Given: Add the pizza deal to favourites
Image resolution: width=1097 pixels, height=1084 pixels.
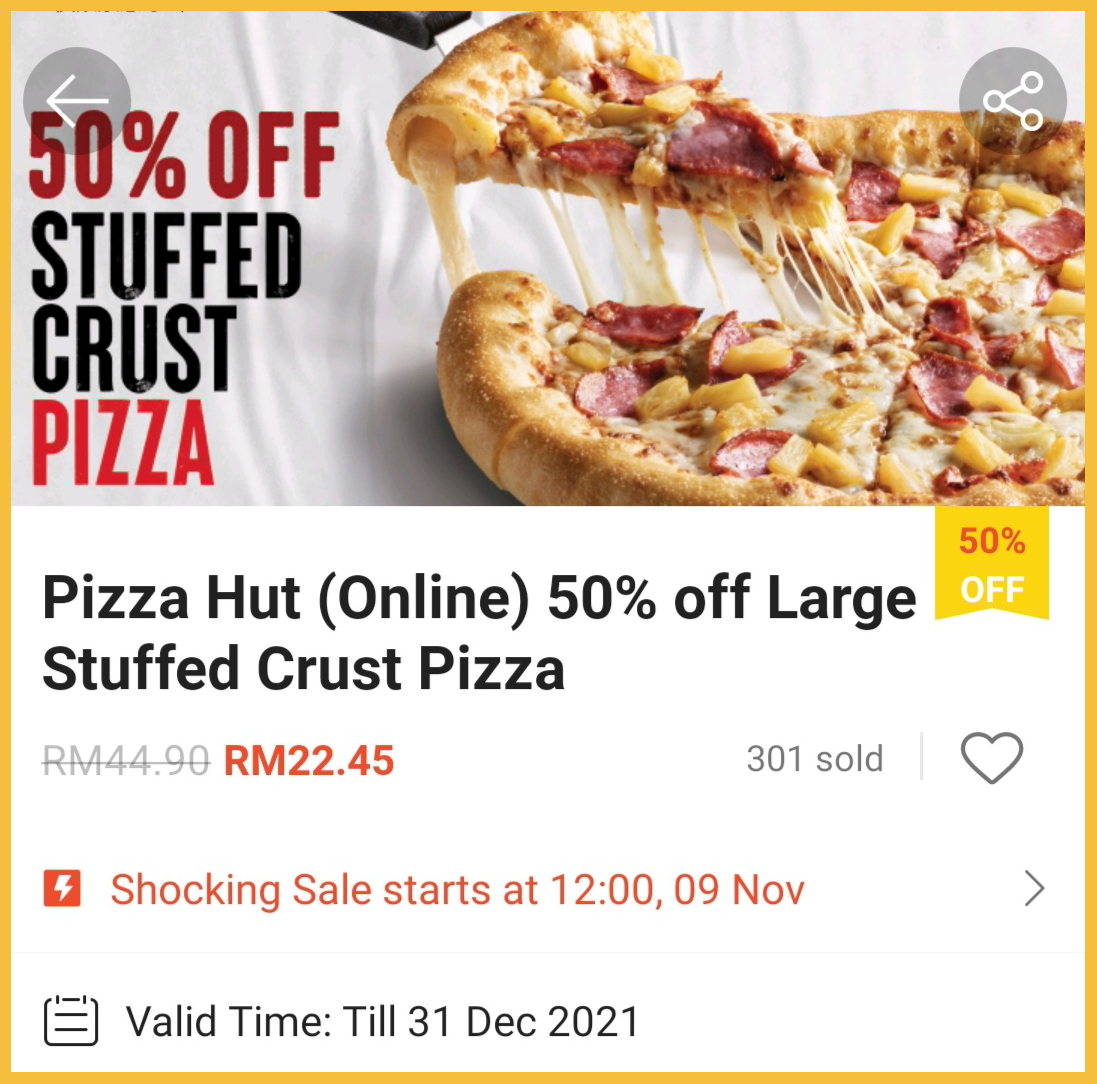Looking at the screenshot, I should click(x=991, y=758).
